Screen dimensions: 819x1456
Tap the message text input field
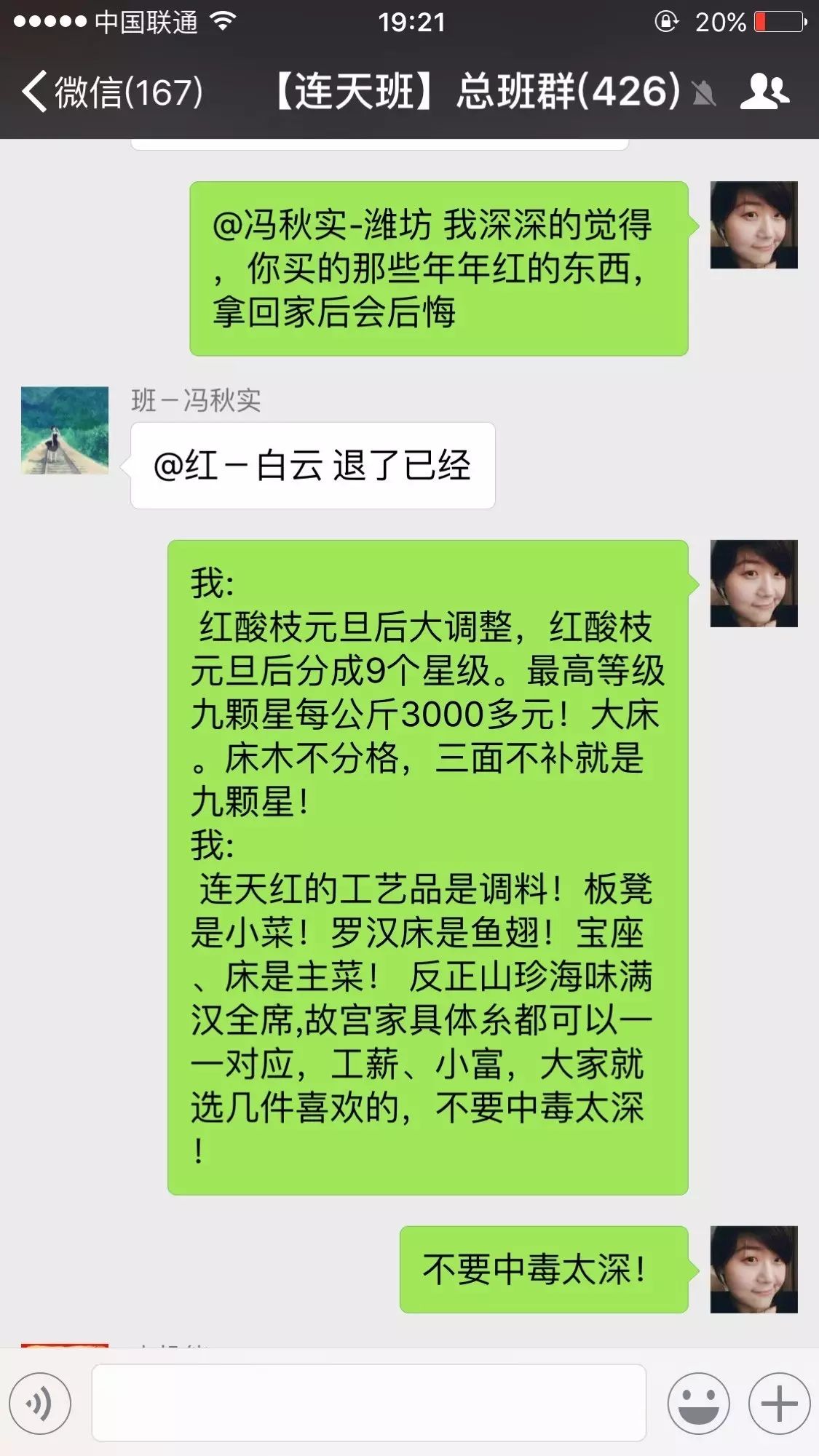tap(368, 1403)
